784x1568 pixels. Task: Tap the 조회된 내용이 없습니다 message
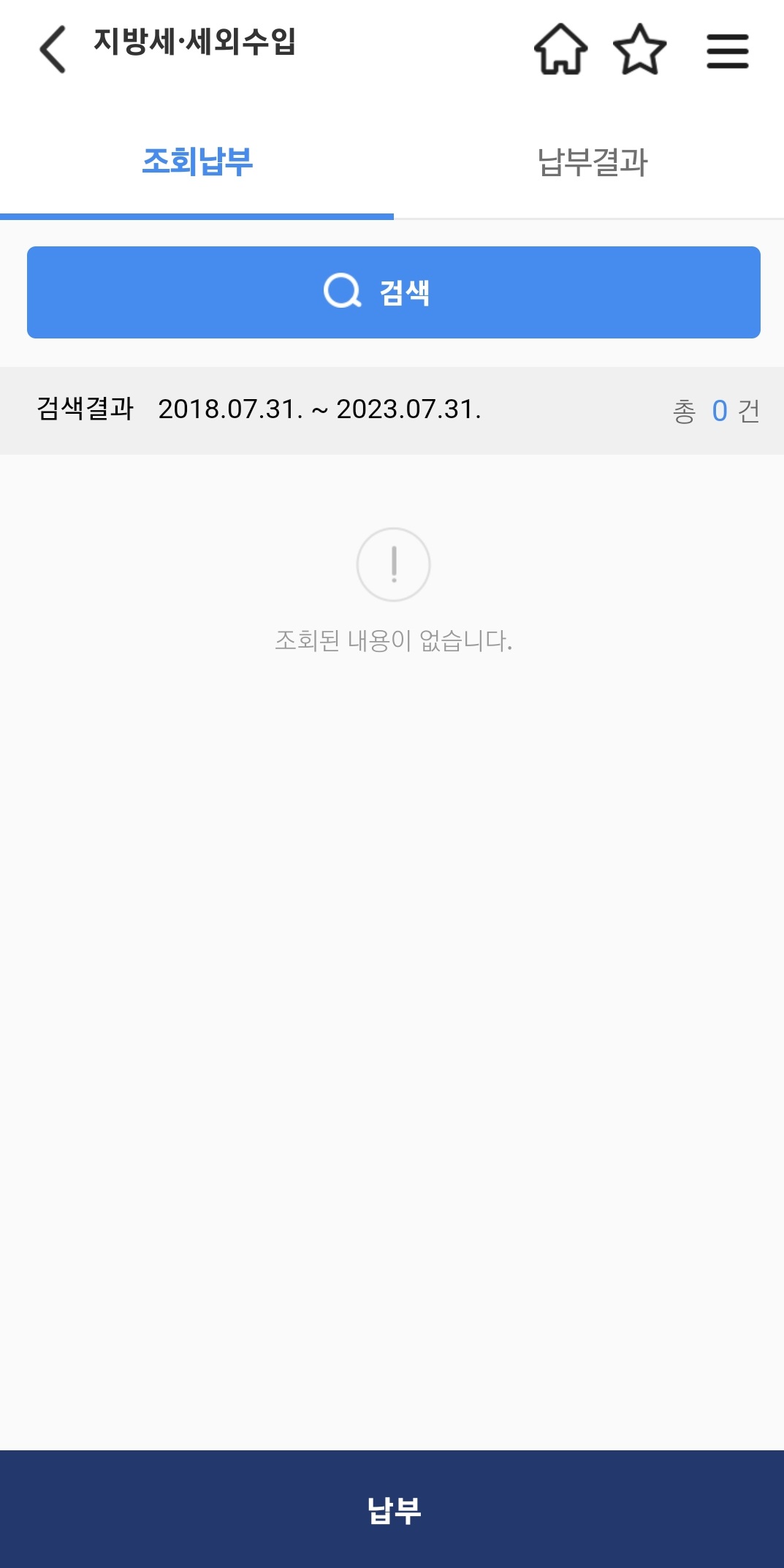pyautogui.click(x=394, y=639)
